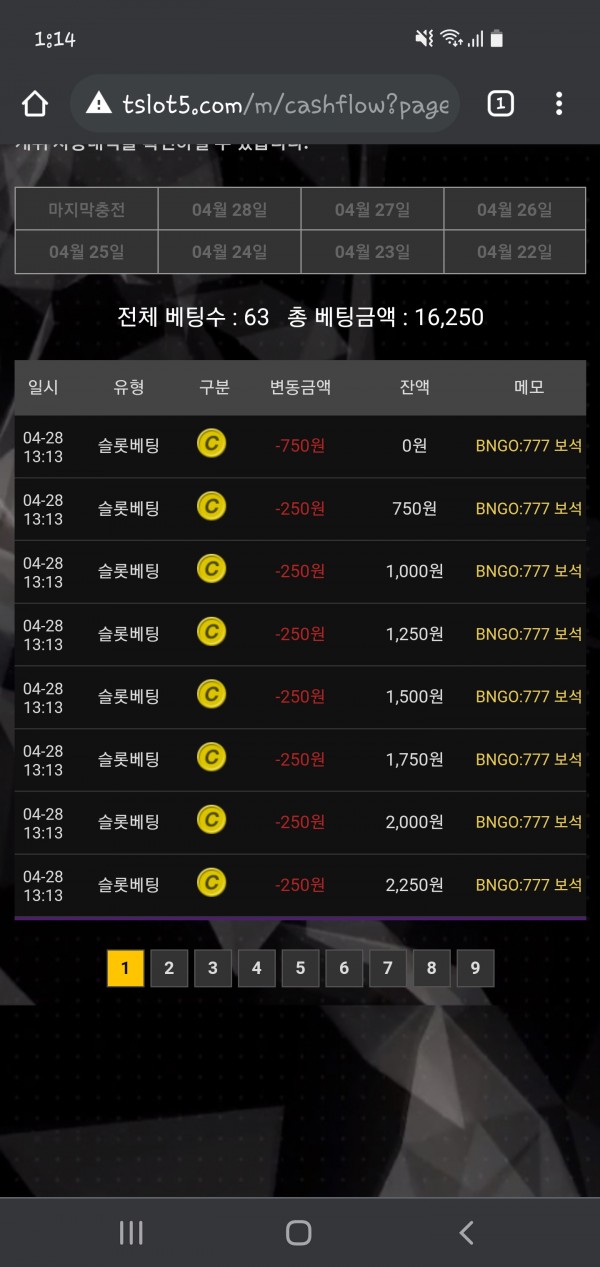Select the 04월 22일 date
600x1267 pixels.
tap(514, 252)
